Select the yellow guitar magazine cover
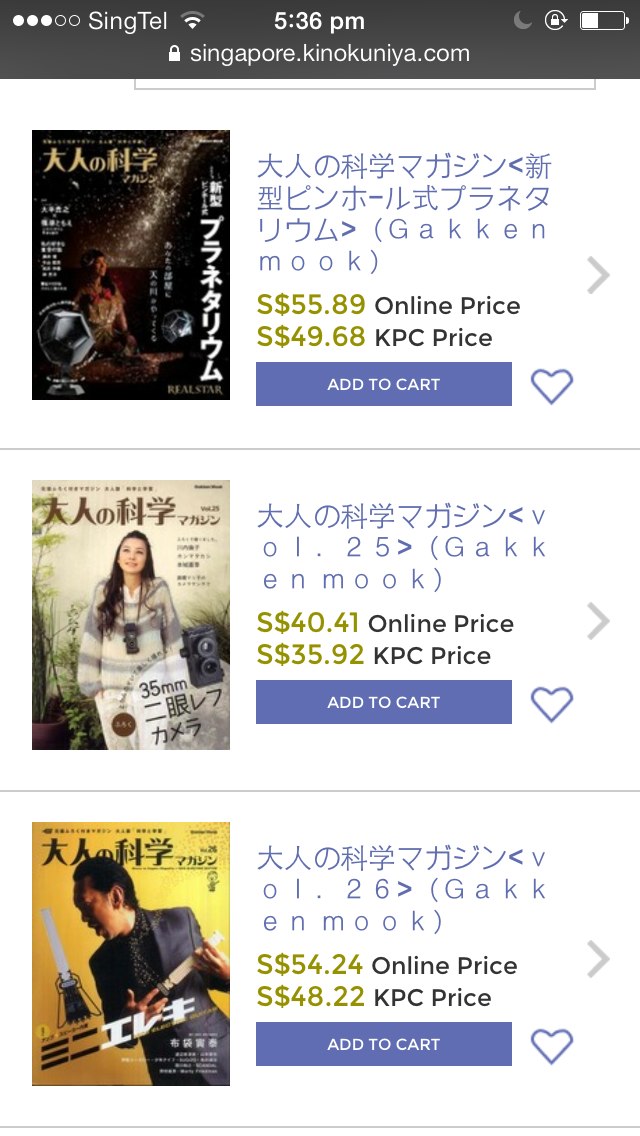The width and height of the screenshot is (640, 1136). click(x=131, y=954)
